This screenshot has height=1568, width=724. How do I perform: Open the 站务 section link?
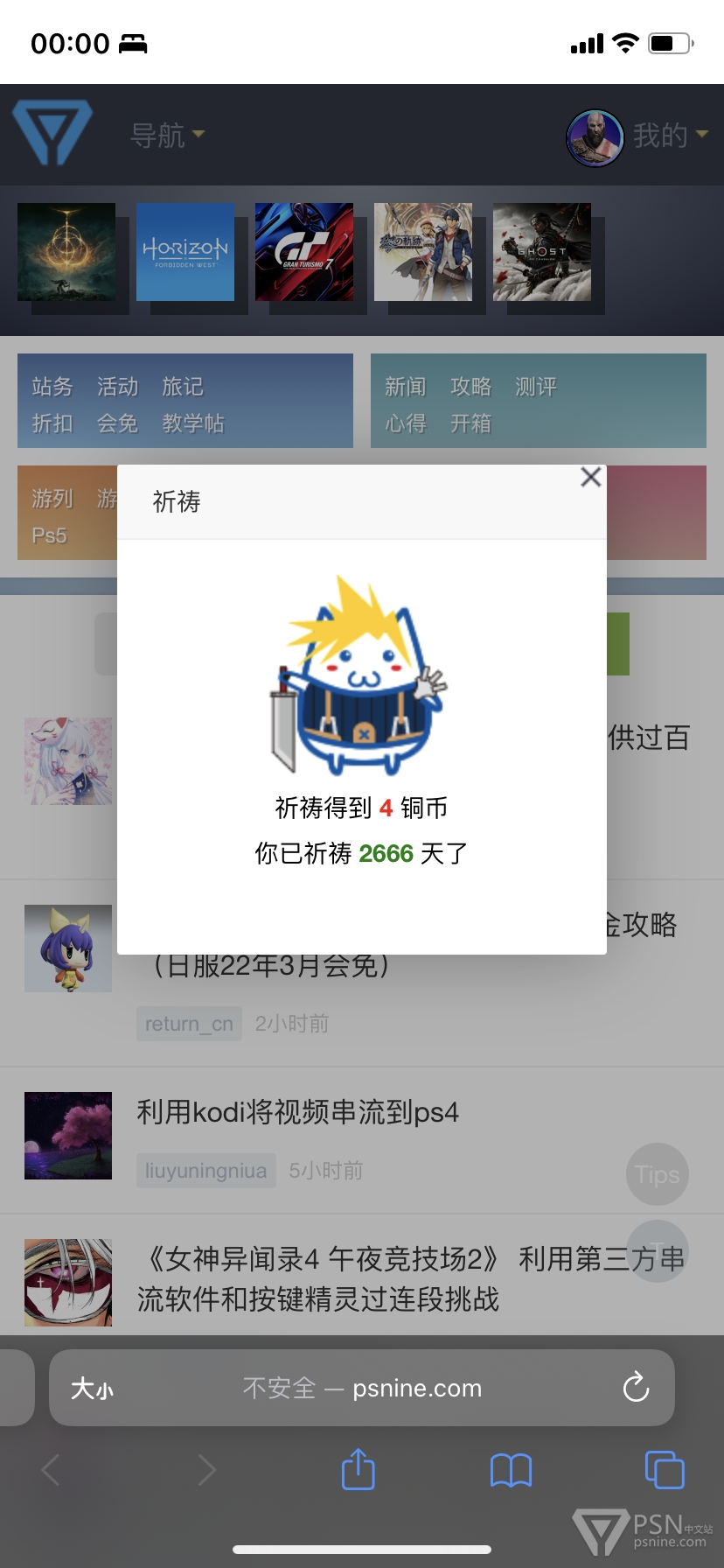52,386
